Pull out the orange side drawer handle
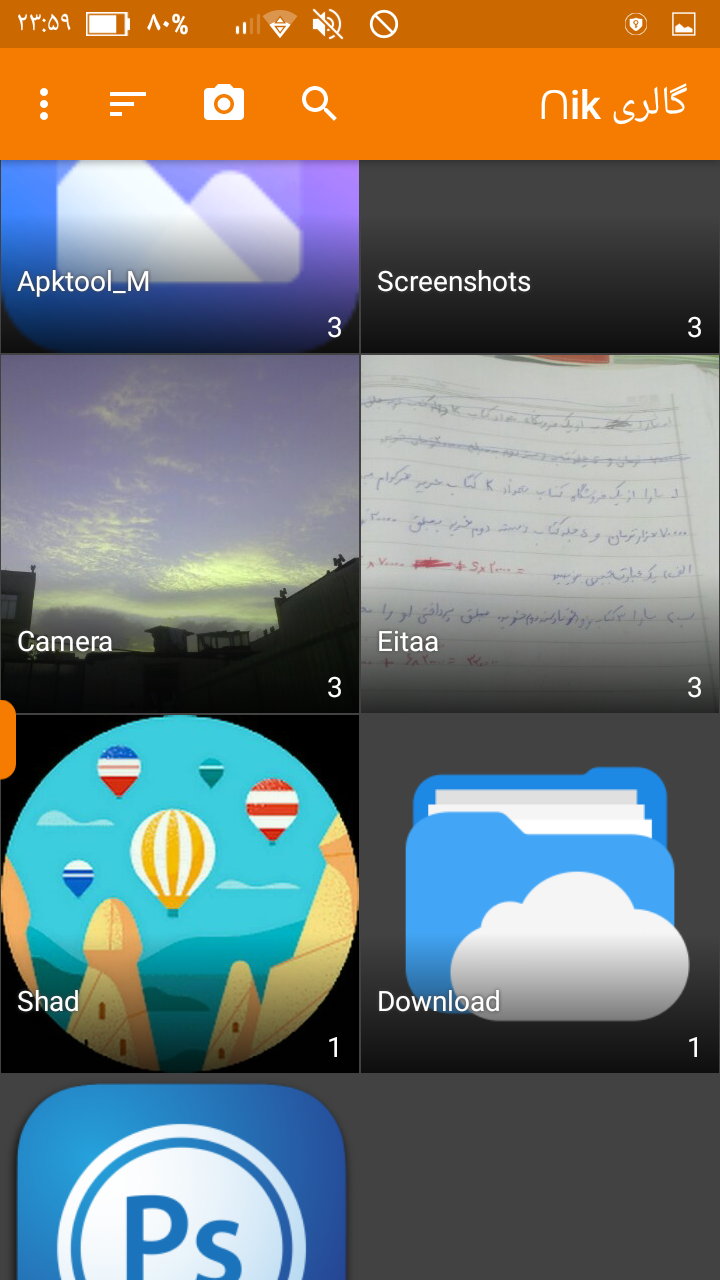 pyautogui.click(x=7, y=740)
